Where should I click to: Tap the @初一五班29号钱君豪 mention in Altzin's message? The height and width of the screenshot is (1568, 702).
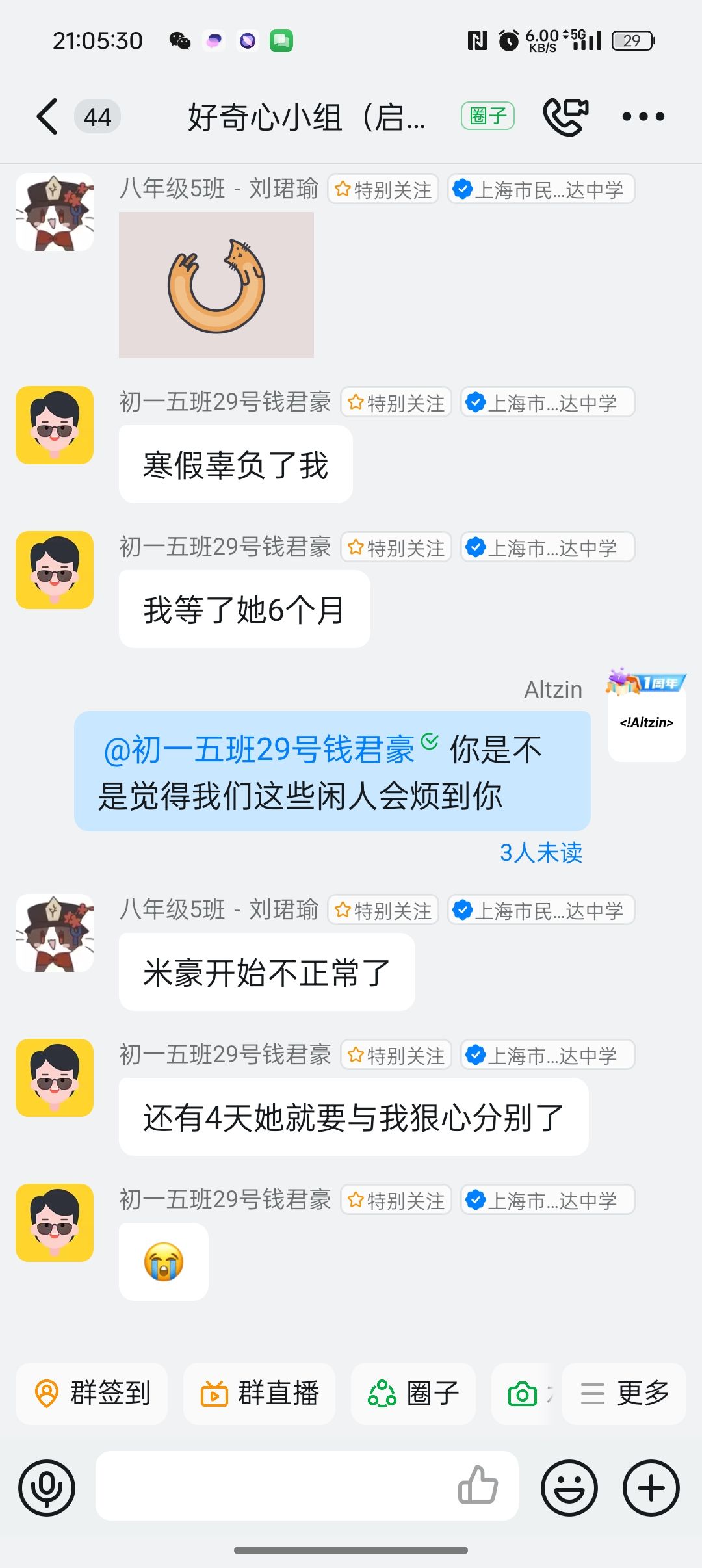(x=259, y=750)
